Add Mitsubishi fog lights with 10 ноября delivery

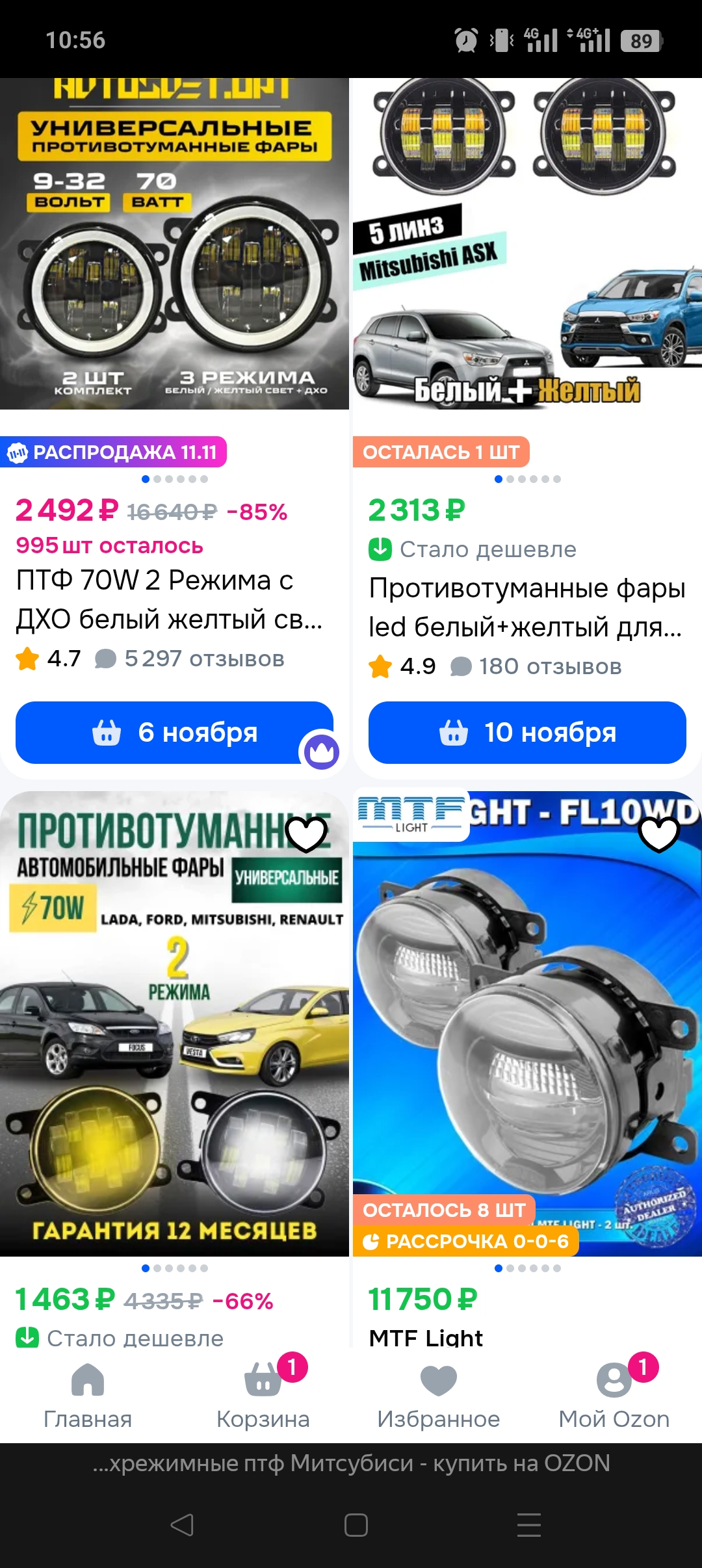click(527, 733)
